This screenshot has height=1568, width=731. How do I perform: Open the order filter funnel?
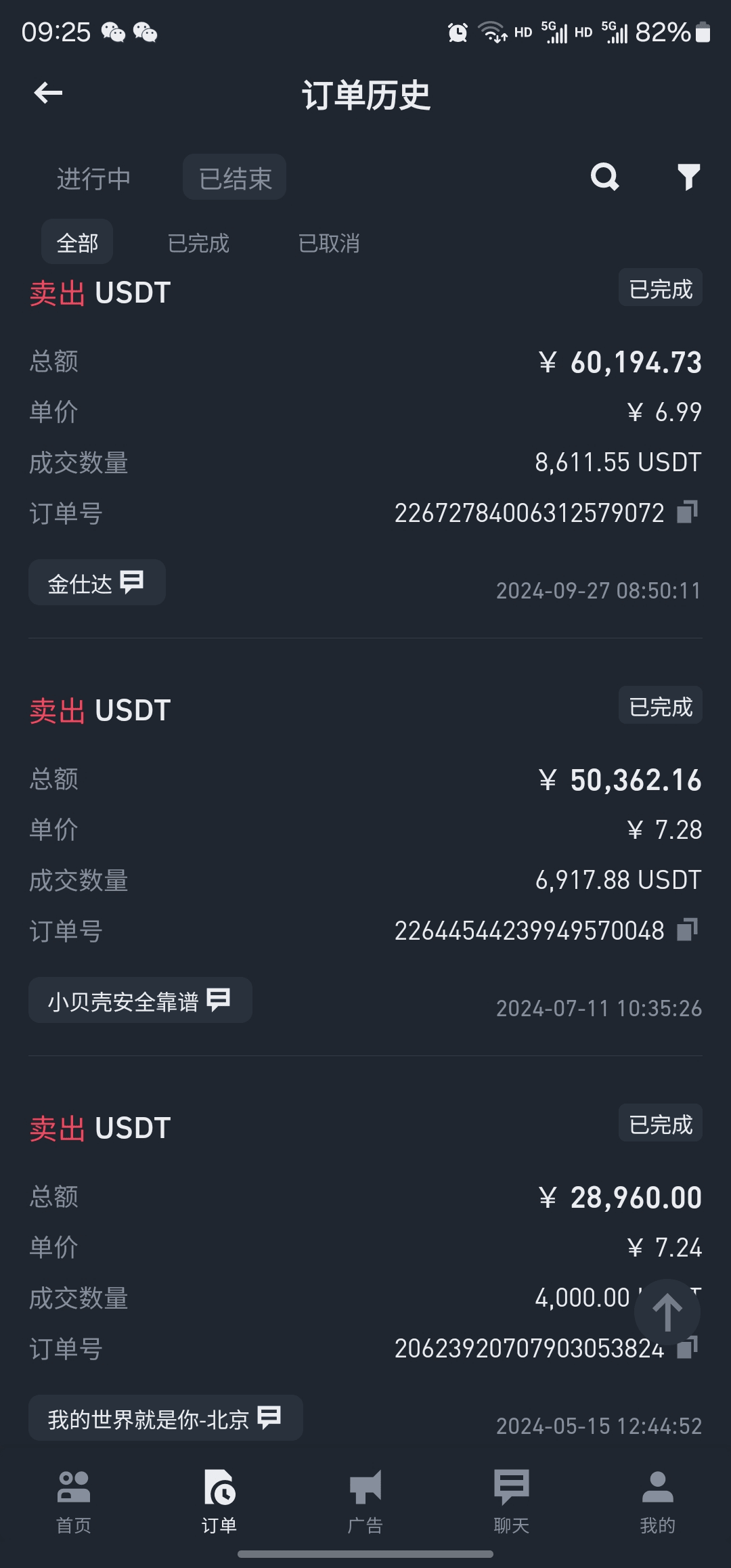tap(689, 177)
